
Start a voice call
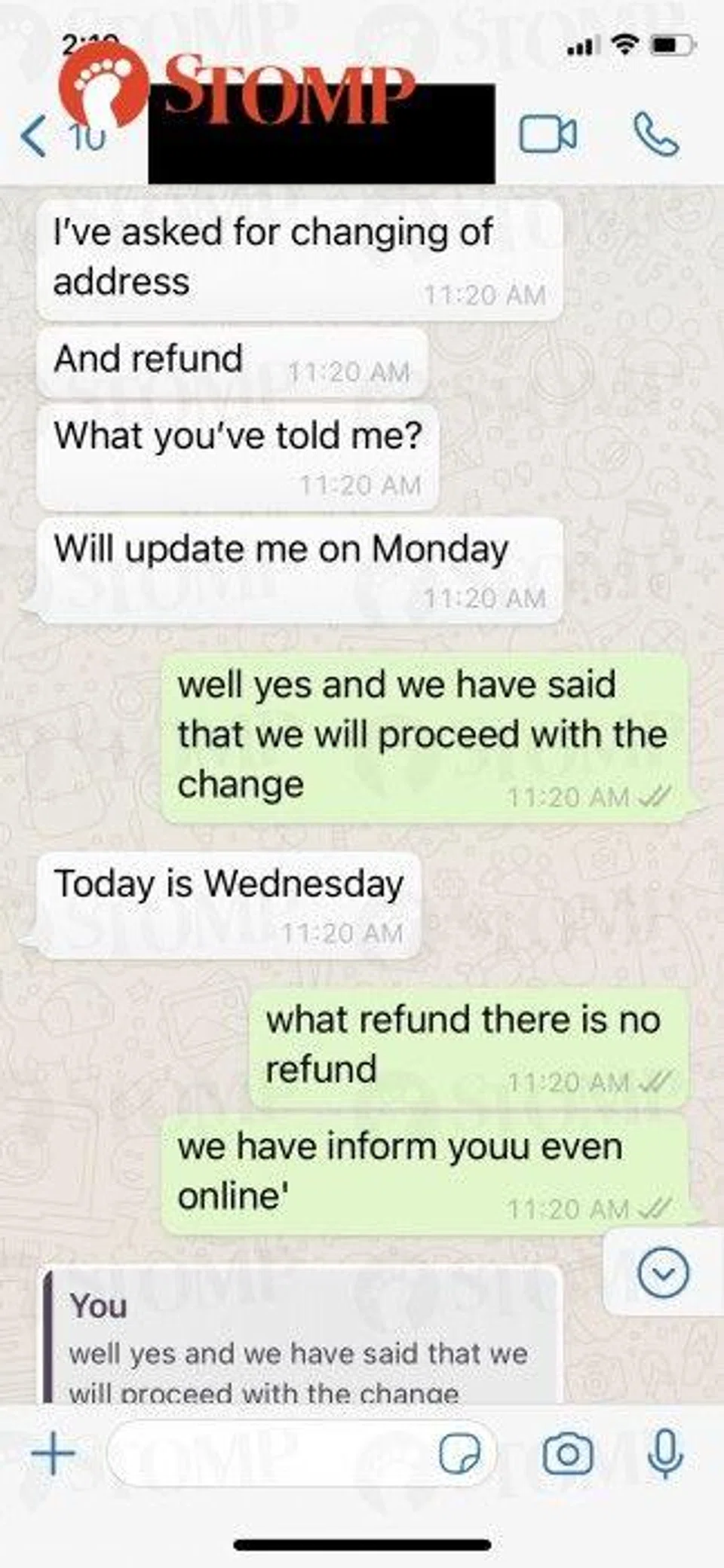[655, 136]
